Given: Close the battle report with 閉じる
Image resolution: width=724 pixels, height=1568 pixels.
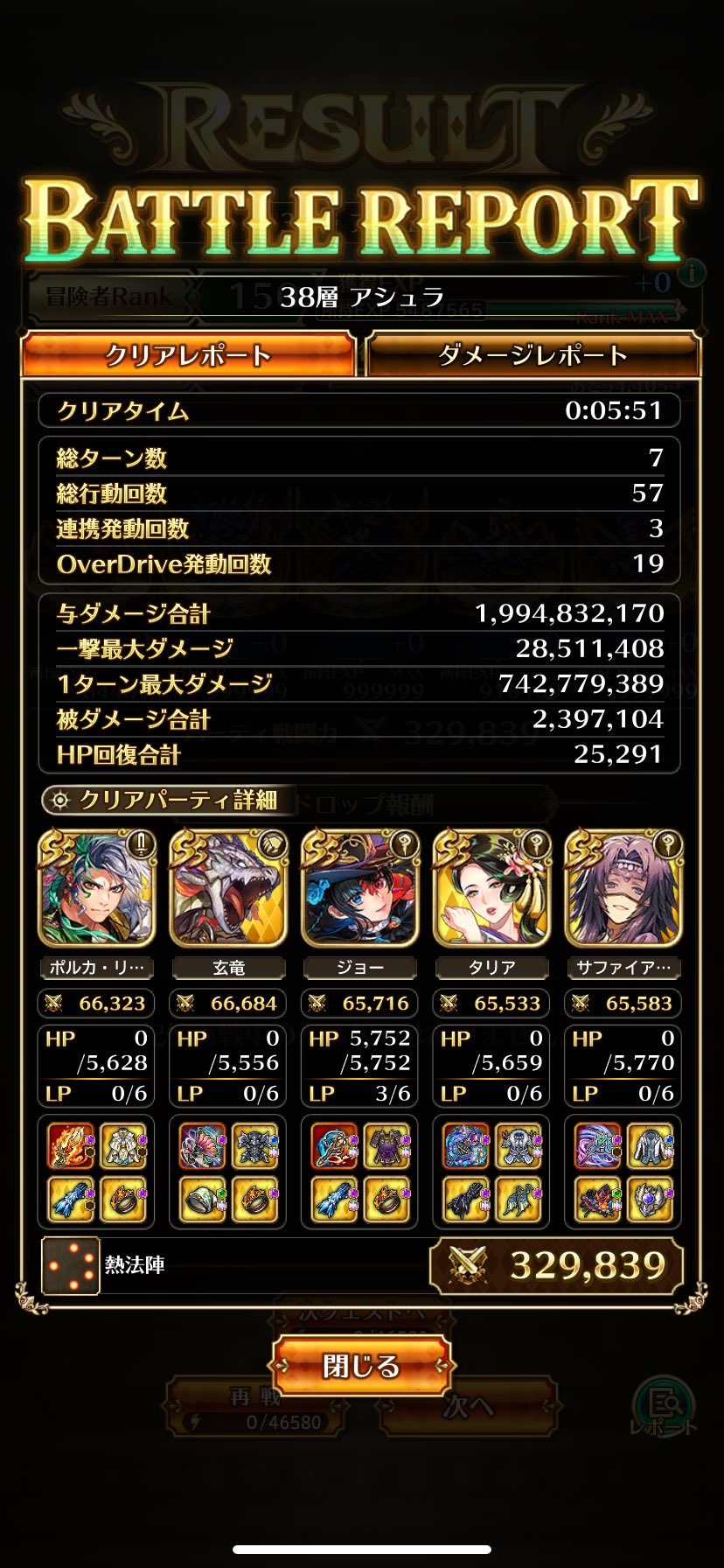Looking at the screenshot, I should (x=361, y=1366).
